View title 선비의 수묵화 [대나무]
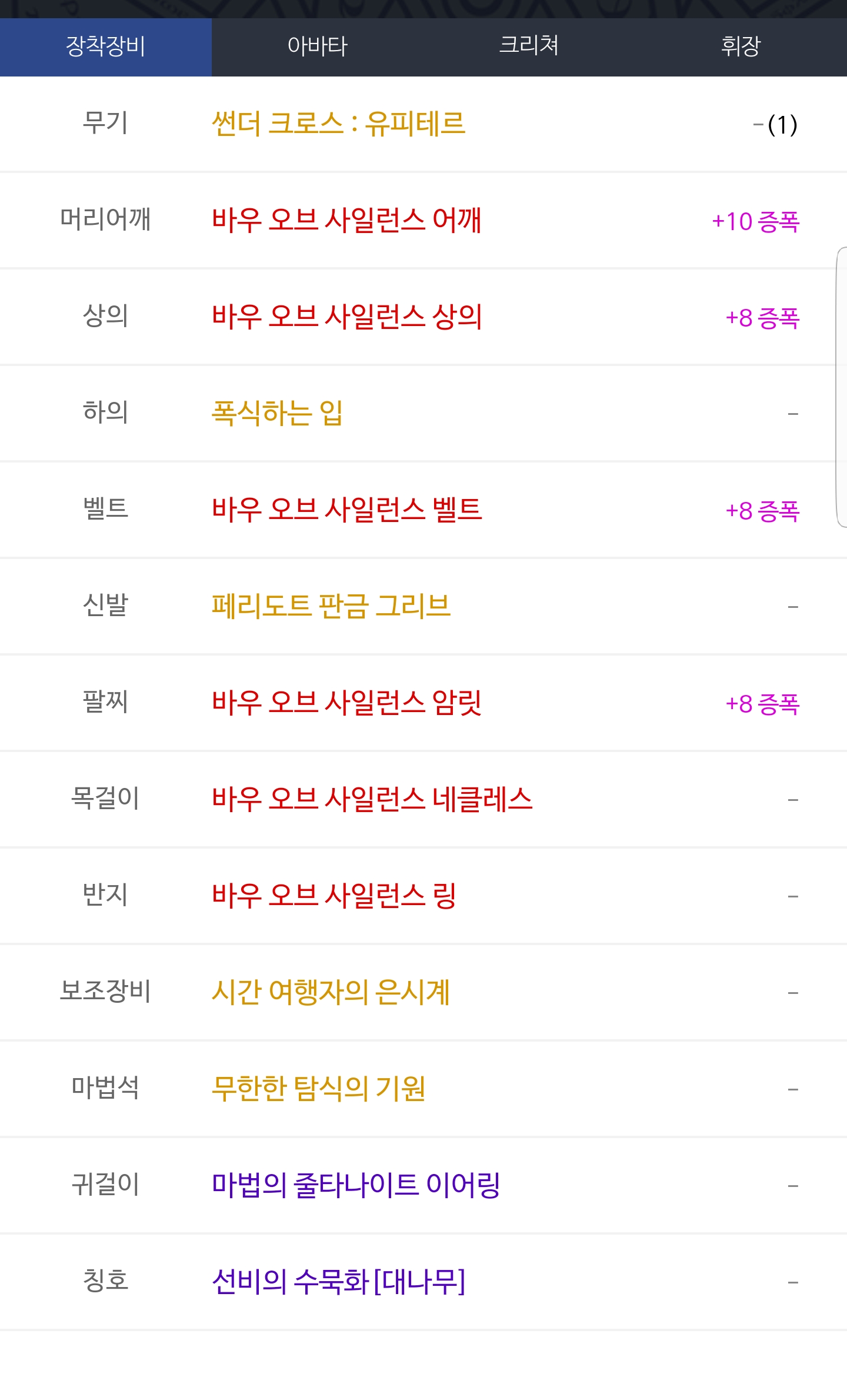This screenshot has width=847, height=1400. [x=339, y=1282]
